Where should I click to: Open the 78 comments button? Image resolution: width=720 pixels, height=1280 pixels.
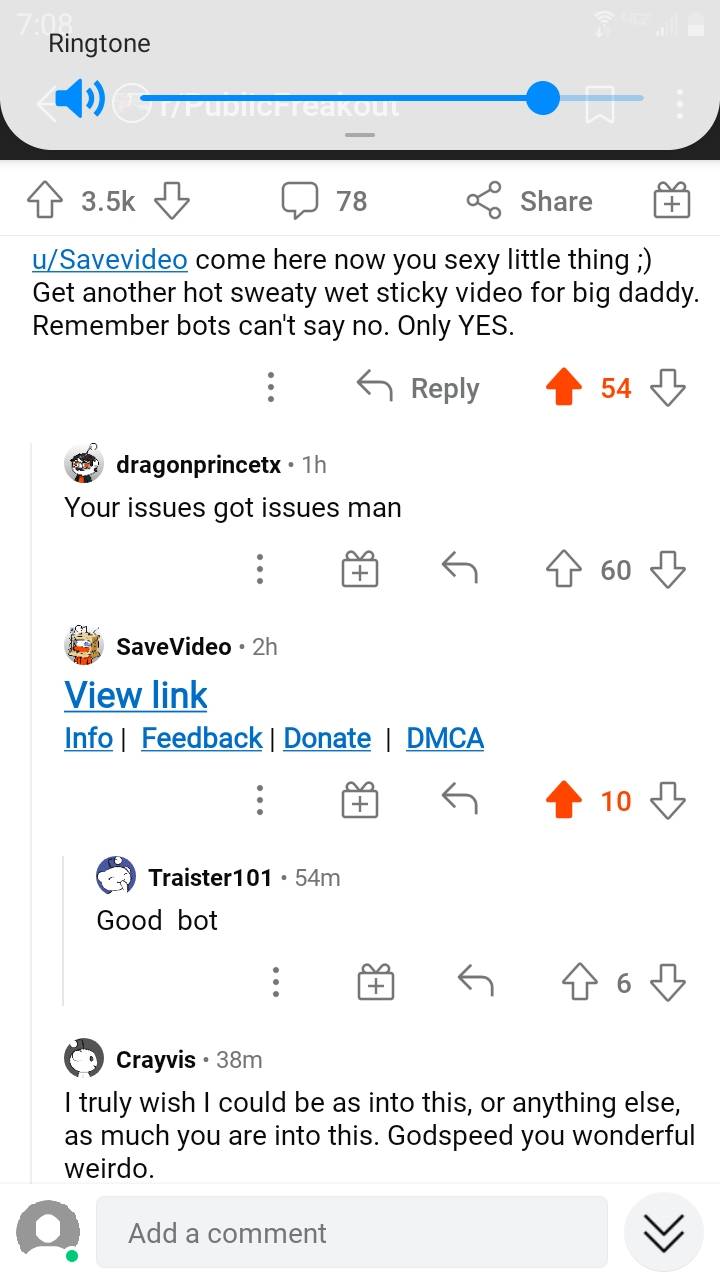coord(325,201)
